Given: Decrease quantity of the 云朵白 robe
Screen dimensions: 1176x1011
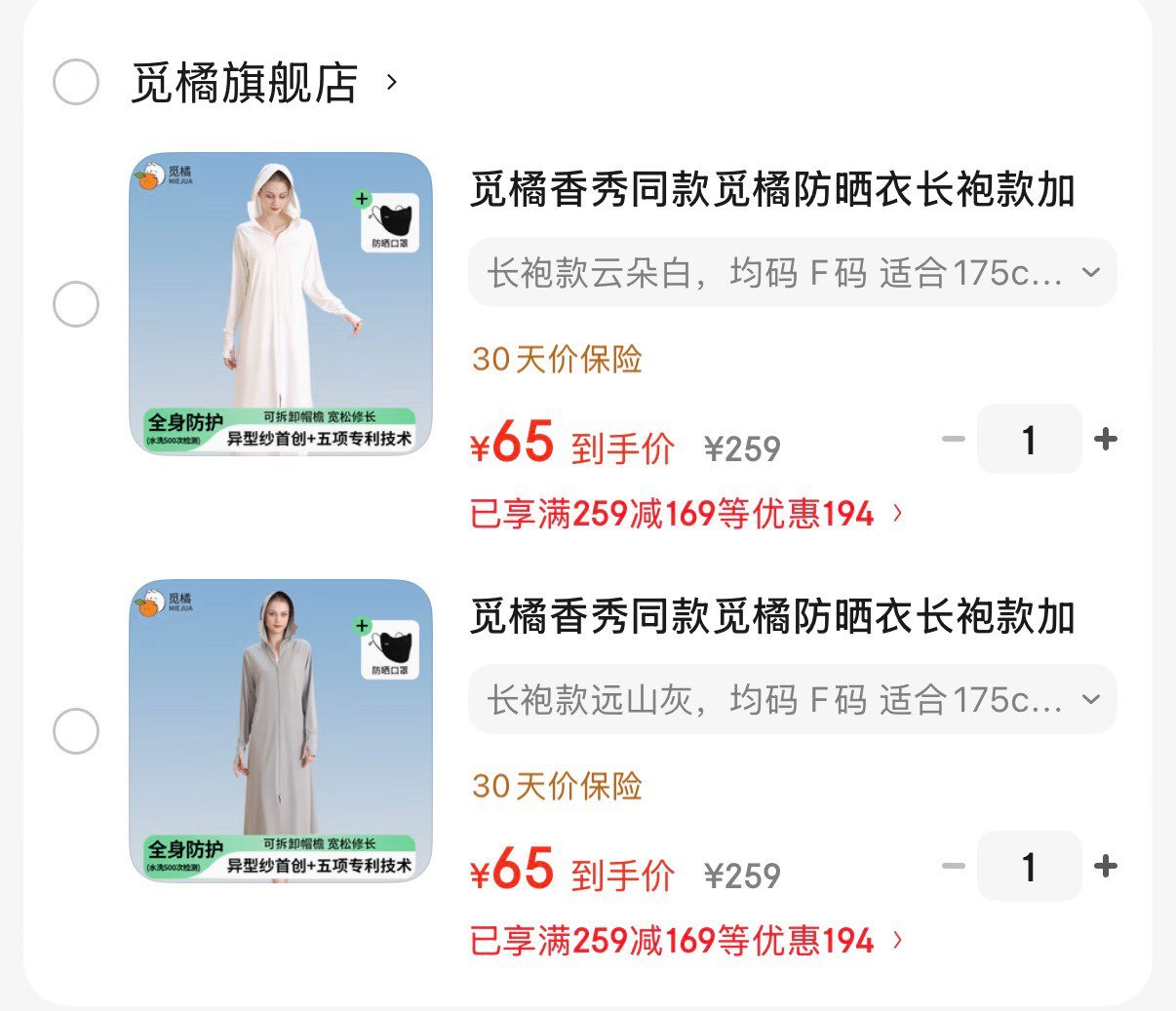Looking at the screenshot, I should click(x=953, y=440).
